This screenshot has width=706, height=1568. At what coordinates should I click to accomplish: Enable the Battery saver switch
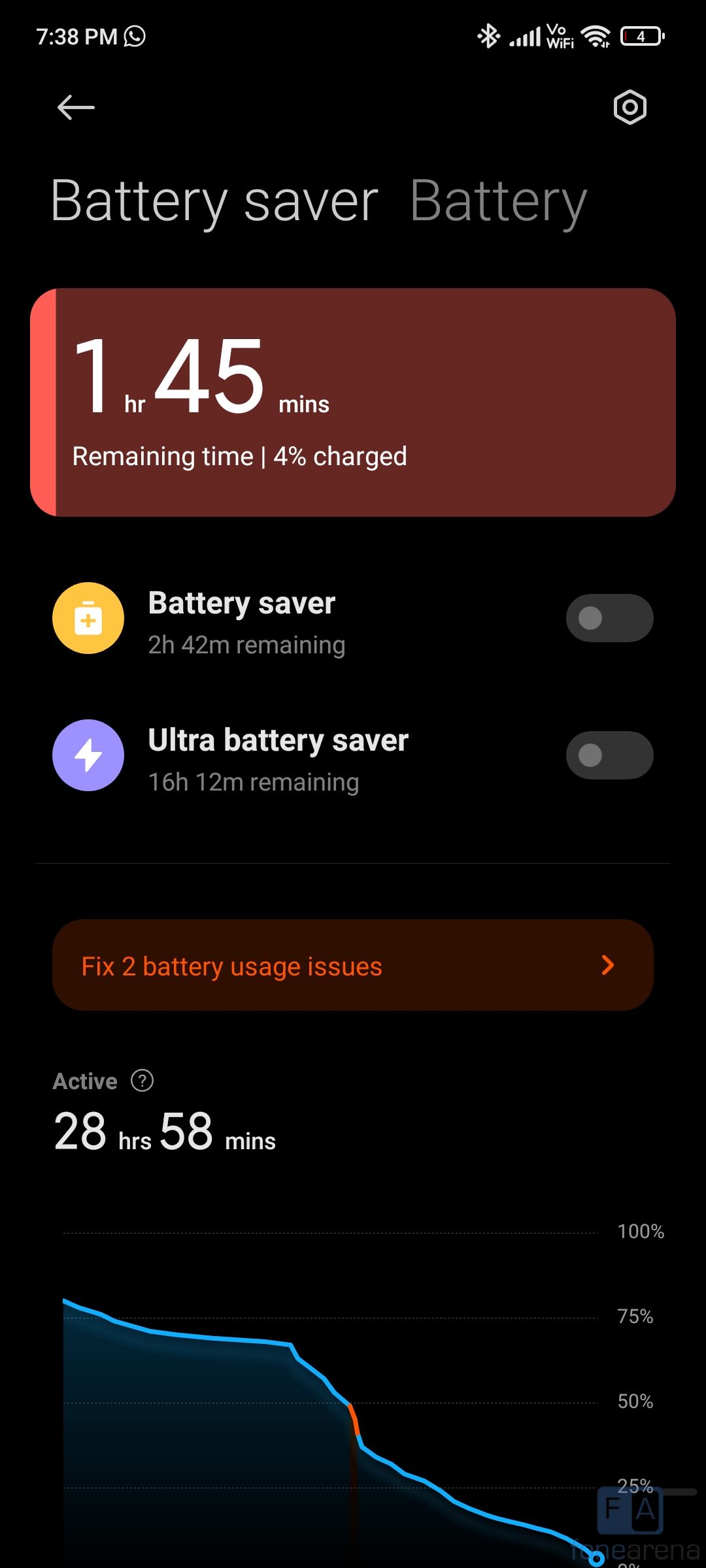(609, 618)
